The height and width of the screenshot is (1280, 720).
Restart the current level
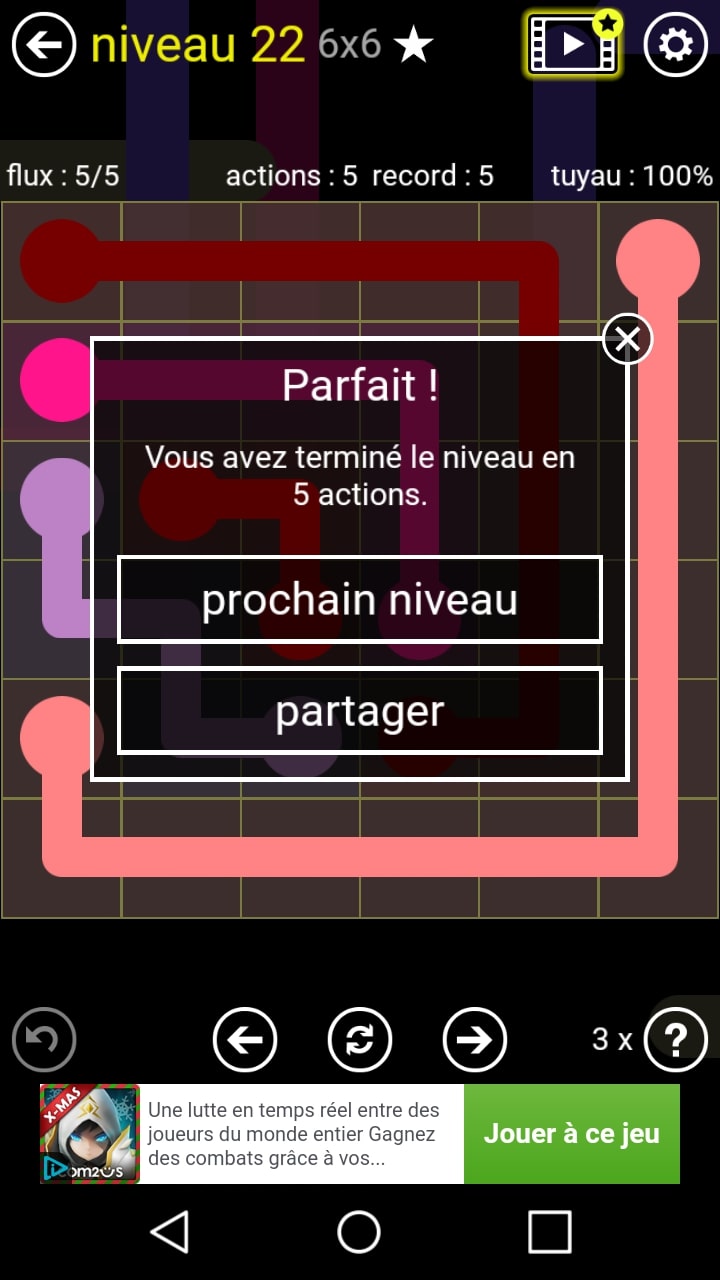click(360, 1040)
